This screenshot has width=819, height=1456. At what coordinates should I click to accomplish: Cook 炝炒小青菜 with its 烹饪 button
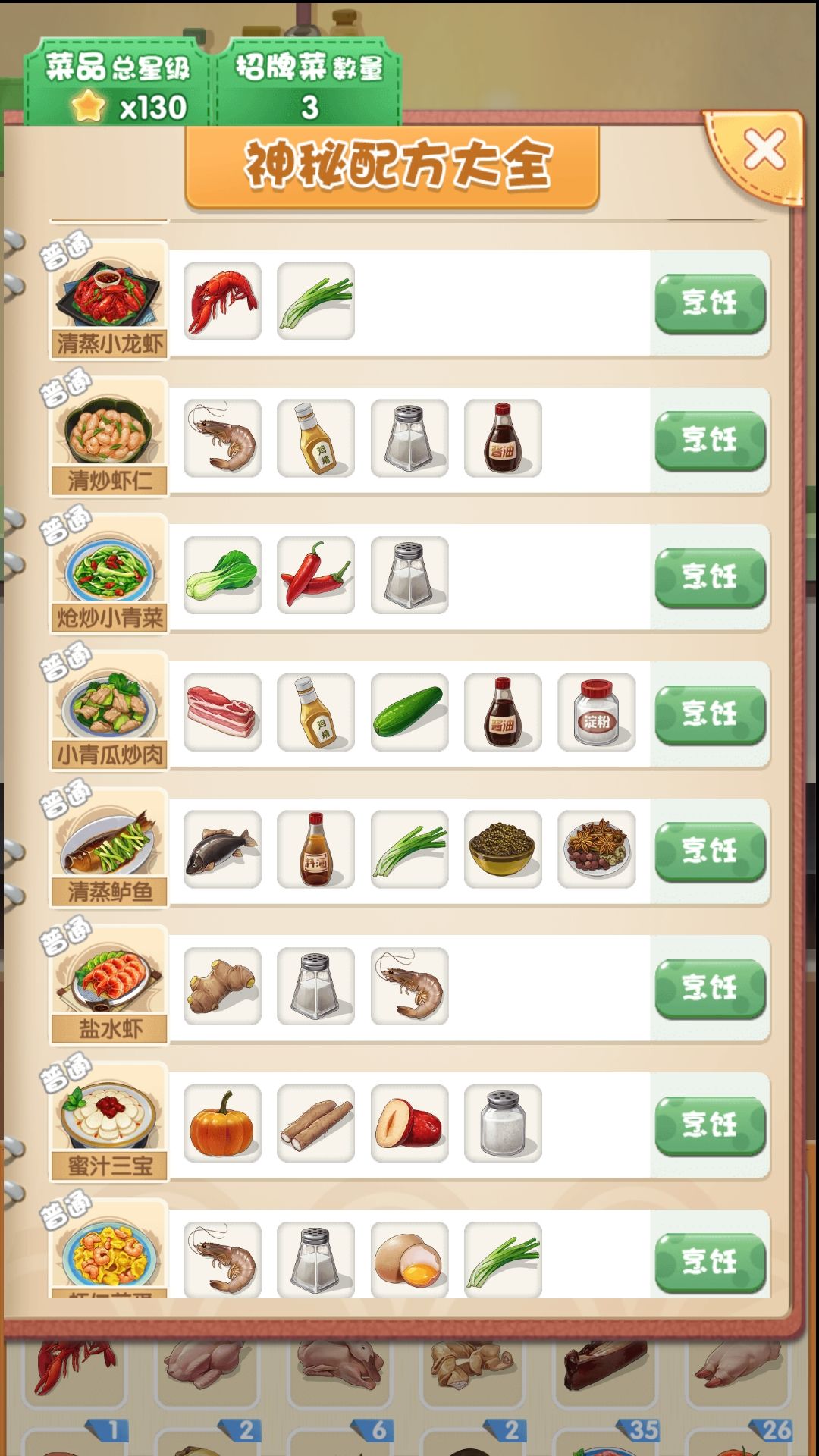coord(711,578)
